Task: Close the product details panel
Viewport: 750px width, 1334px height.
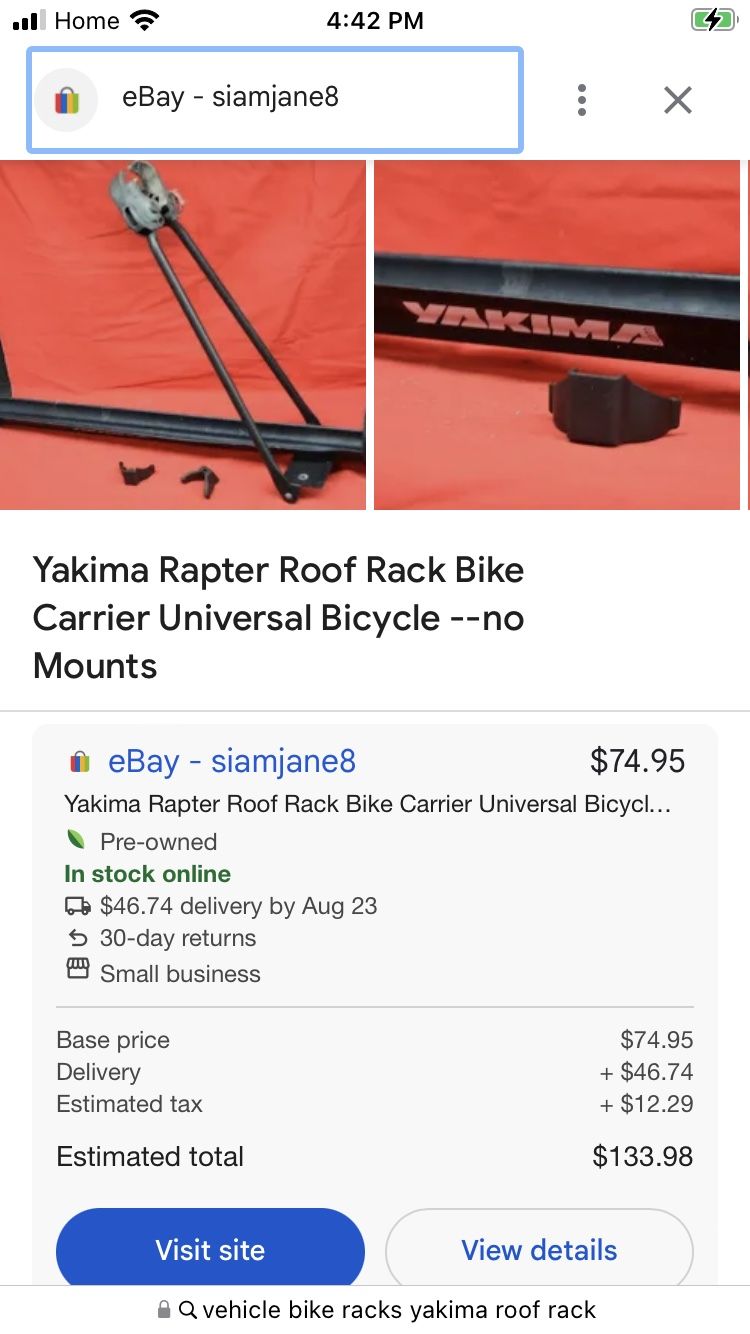Action: click(677, 100)
